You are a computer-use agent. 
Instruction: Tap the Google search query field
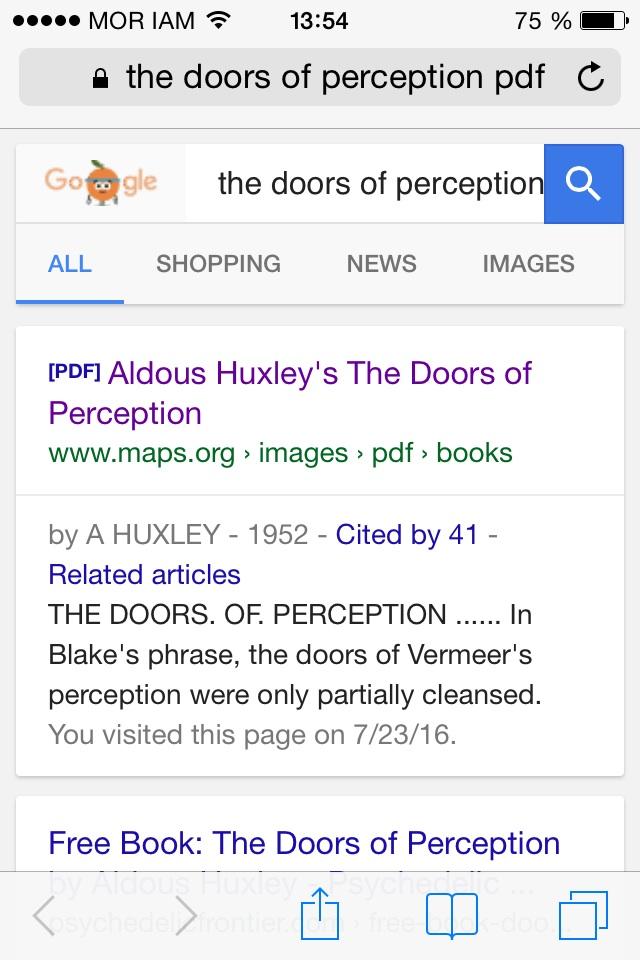[378, 184]
